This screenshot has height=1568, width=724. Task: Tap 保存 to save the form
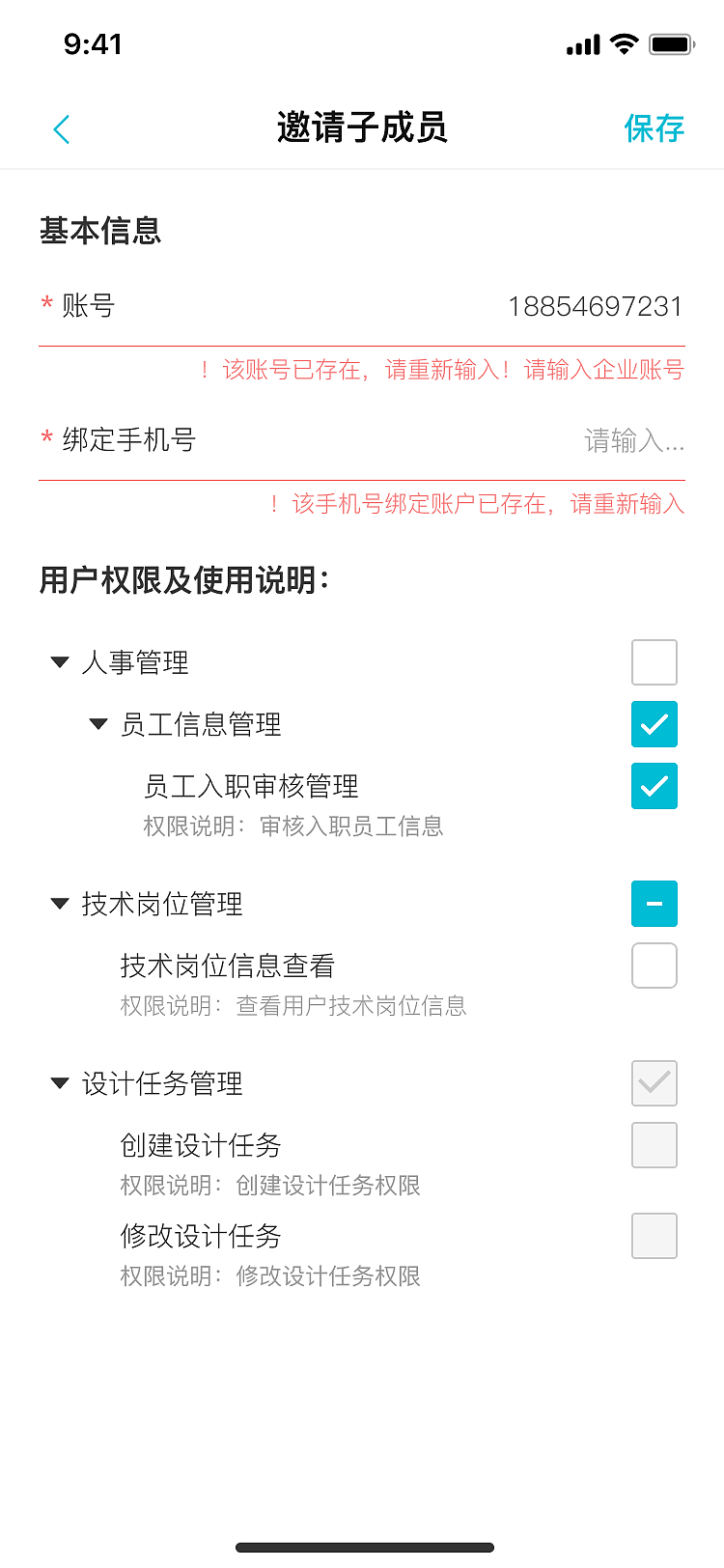pos(657,127)
